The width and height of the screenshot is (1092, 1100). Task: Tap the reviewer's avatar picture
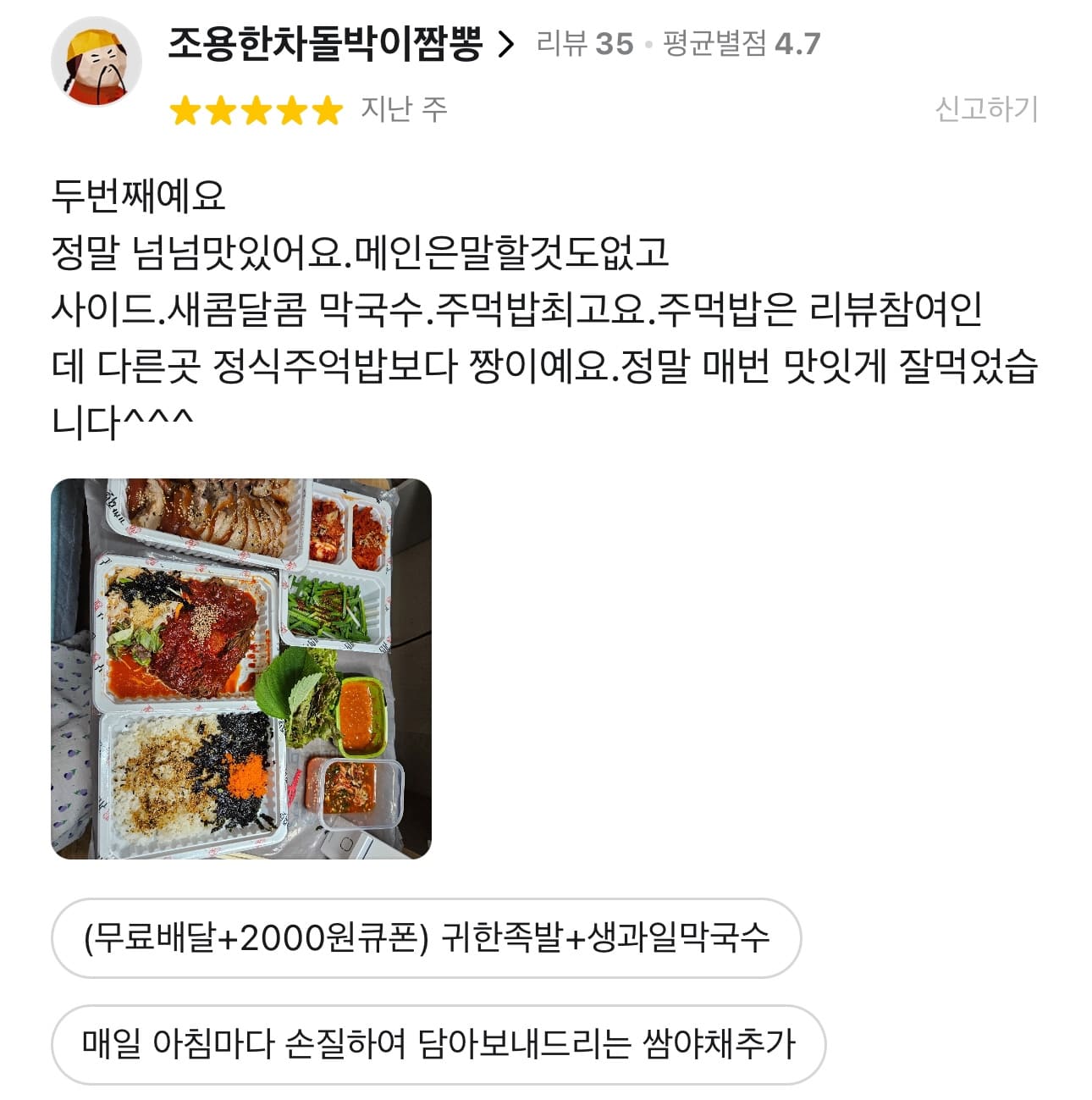click(x=96, y=61)
